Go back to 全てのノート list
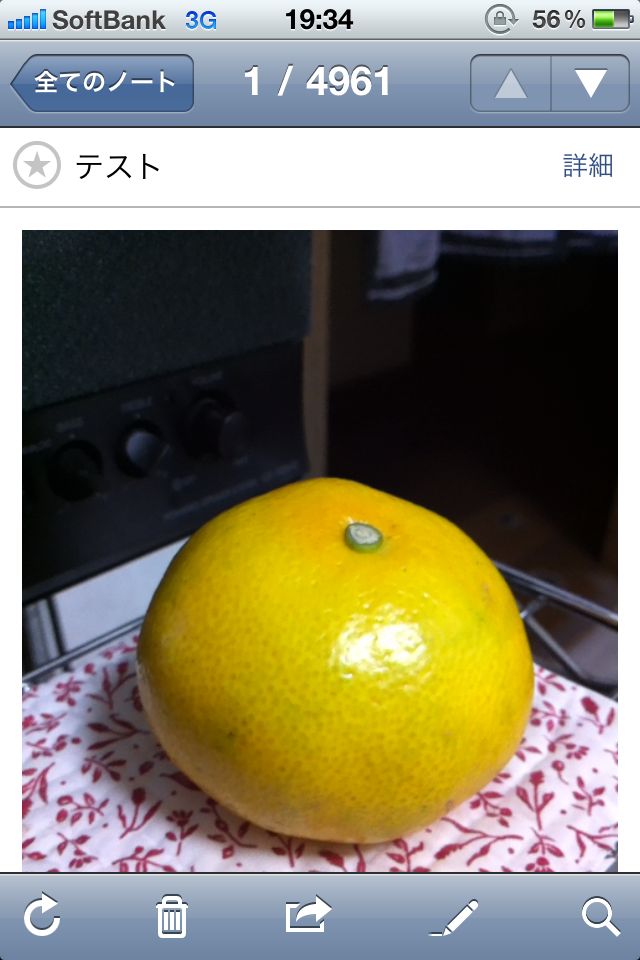640x960 pixels. (x=103, y=83)
